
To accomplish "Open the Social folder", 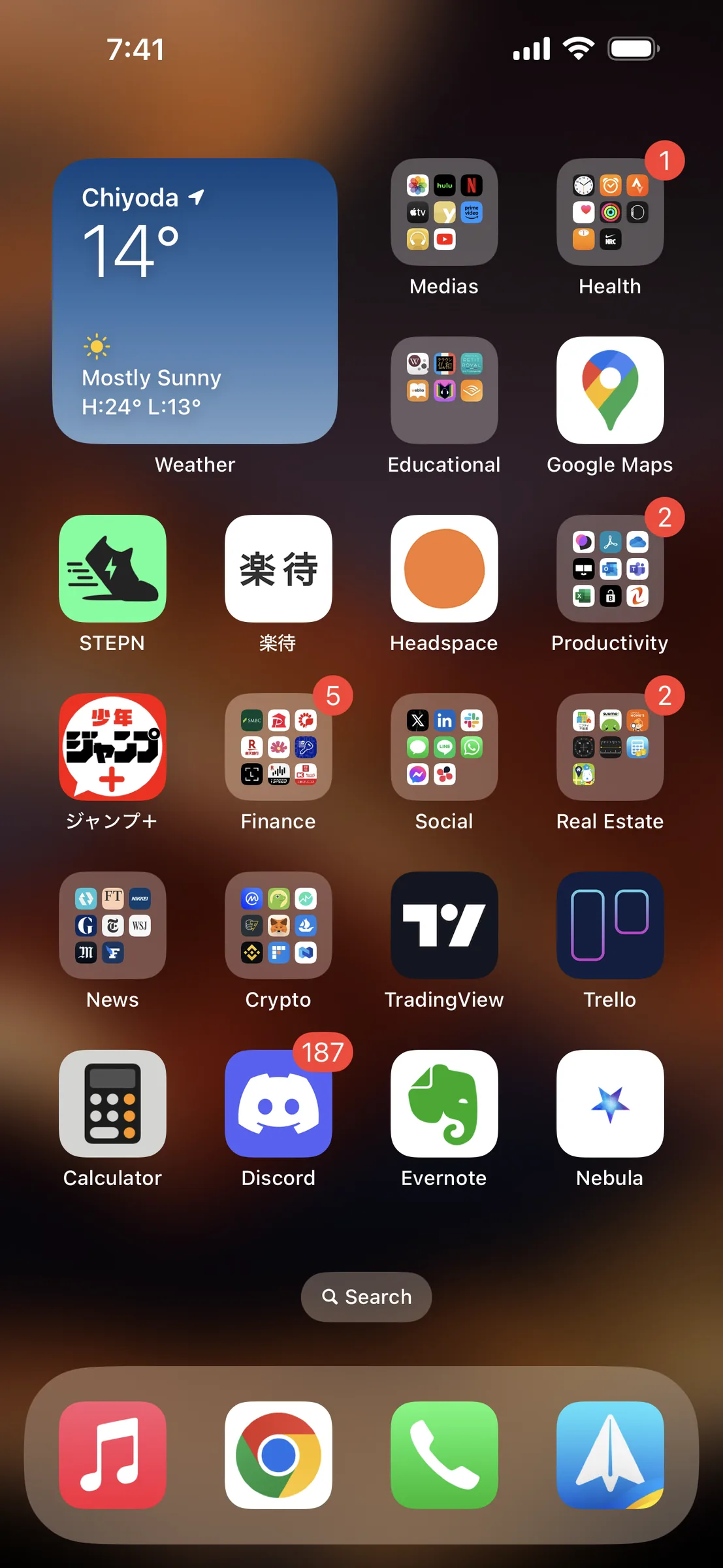I will (x=444, y=747).
